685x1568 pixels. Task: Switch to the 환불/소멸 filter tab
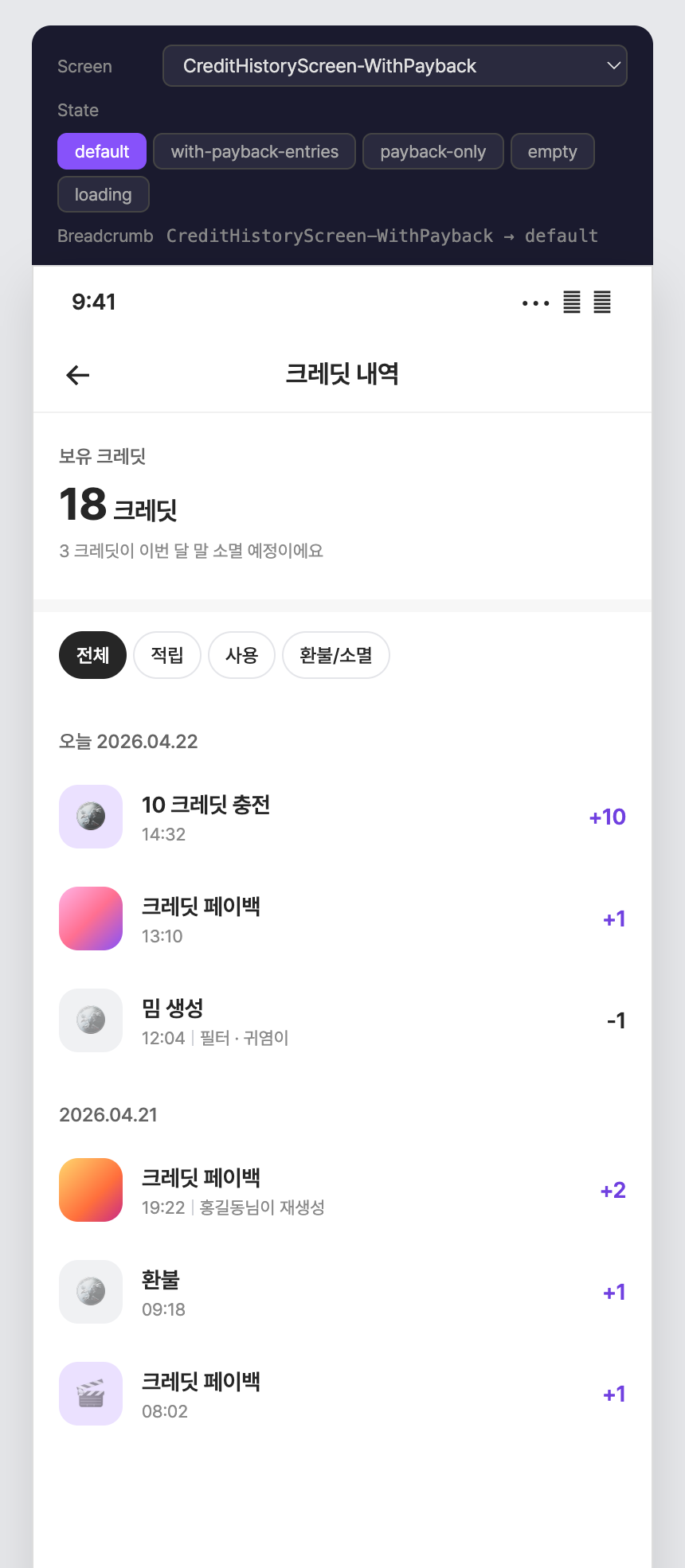(335, 654)
